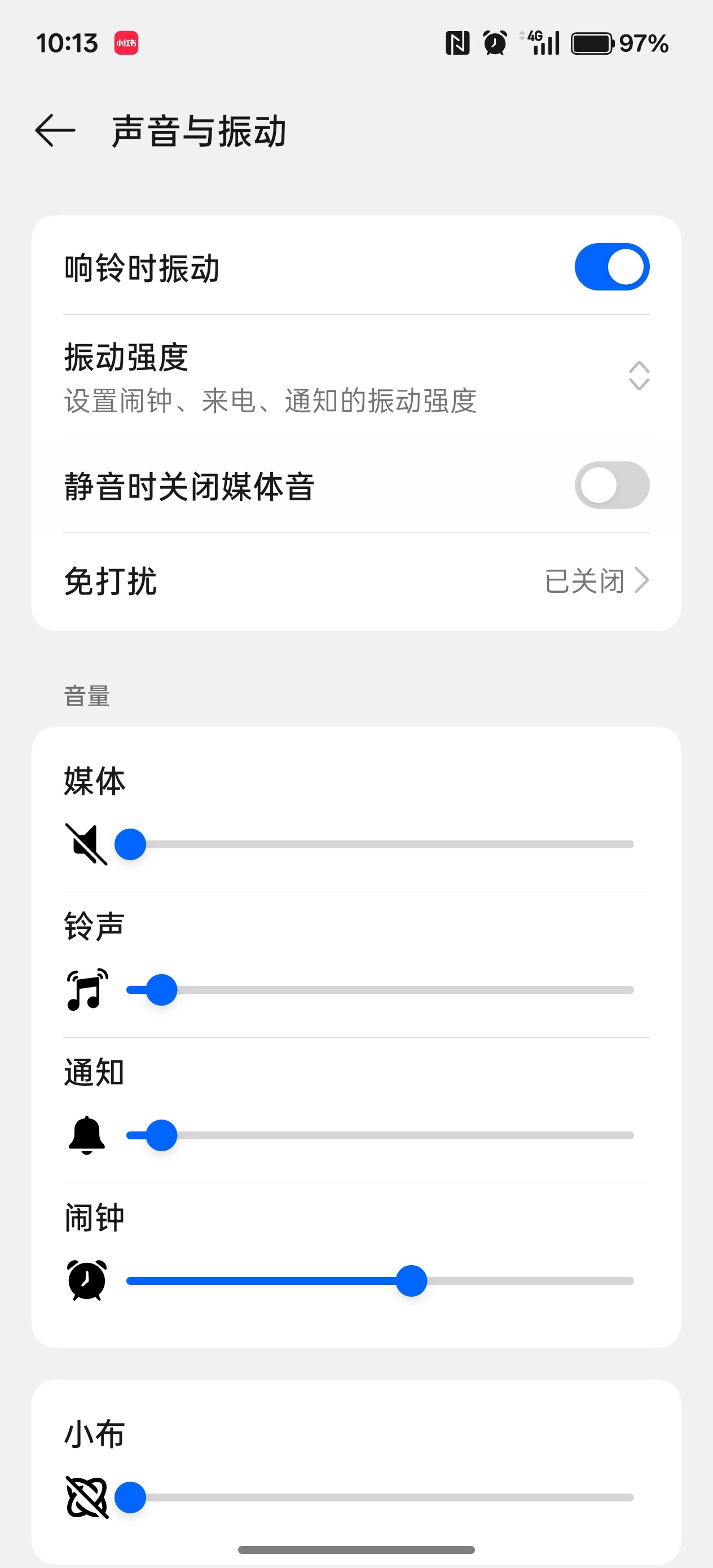Toggle the vibrate-when-ringing switch off
The image size is (713, 1568).
[x=612, y=266]
